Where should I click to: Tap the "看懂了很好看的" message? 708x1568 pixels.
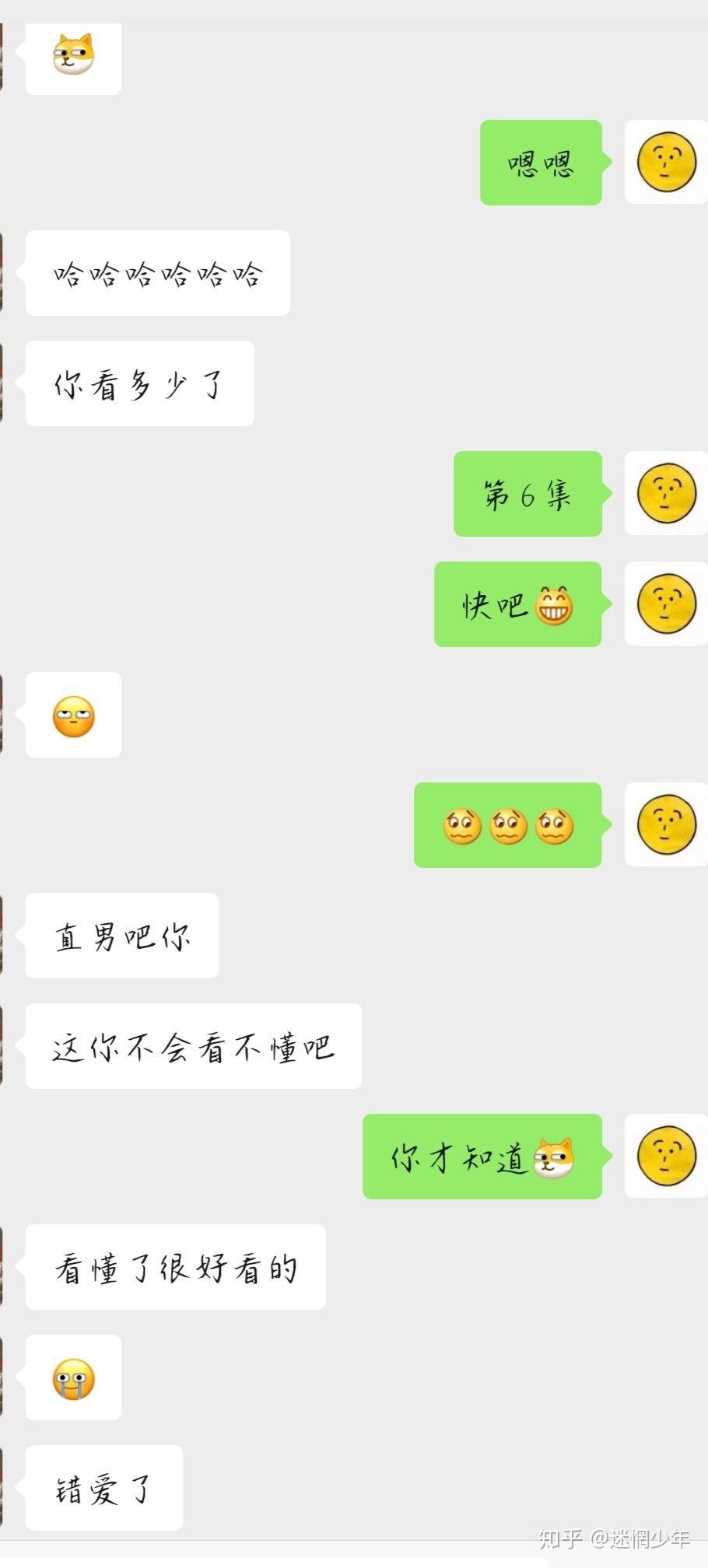point(174,1267)
